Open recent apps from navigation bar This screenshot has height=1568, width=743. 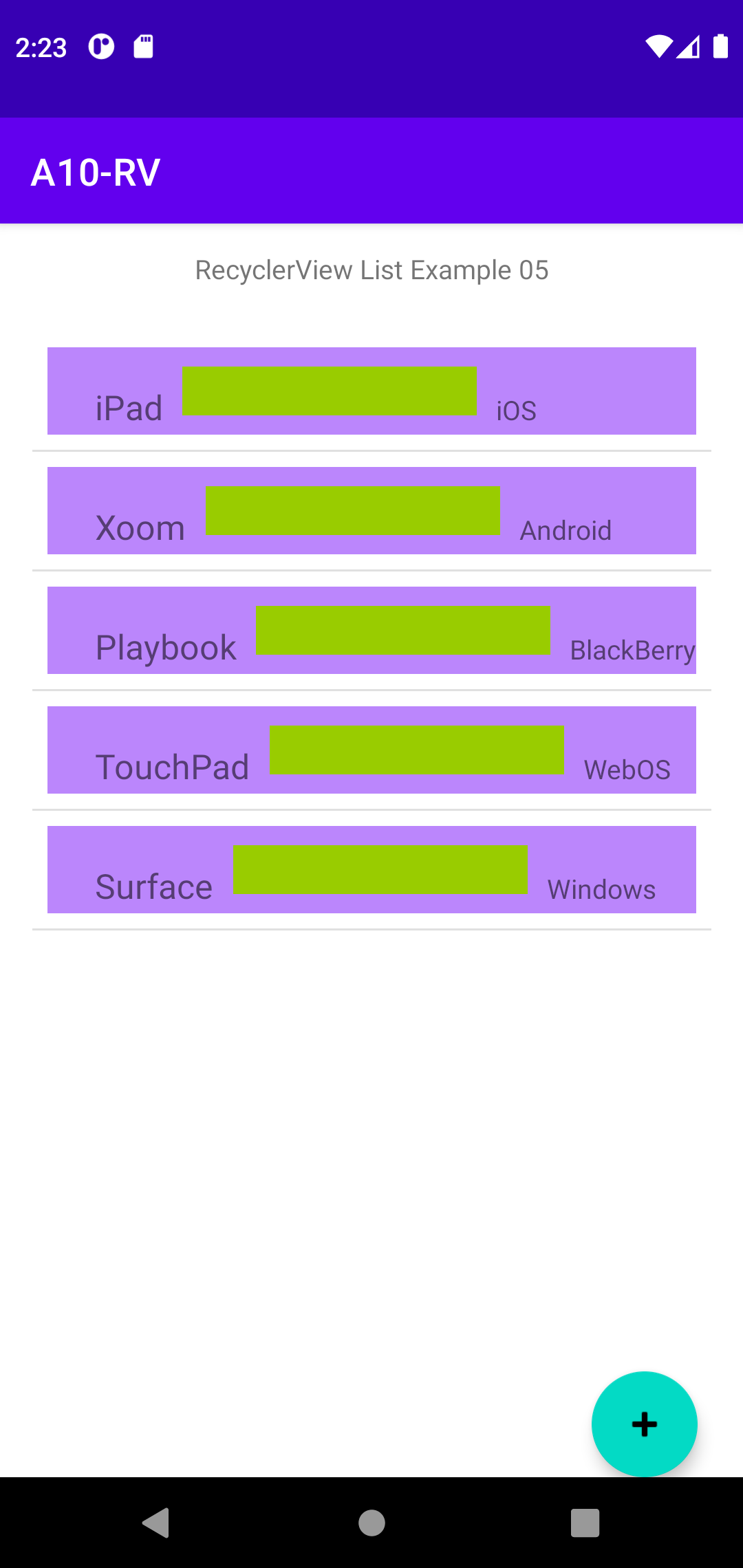pos(585,1523)
